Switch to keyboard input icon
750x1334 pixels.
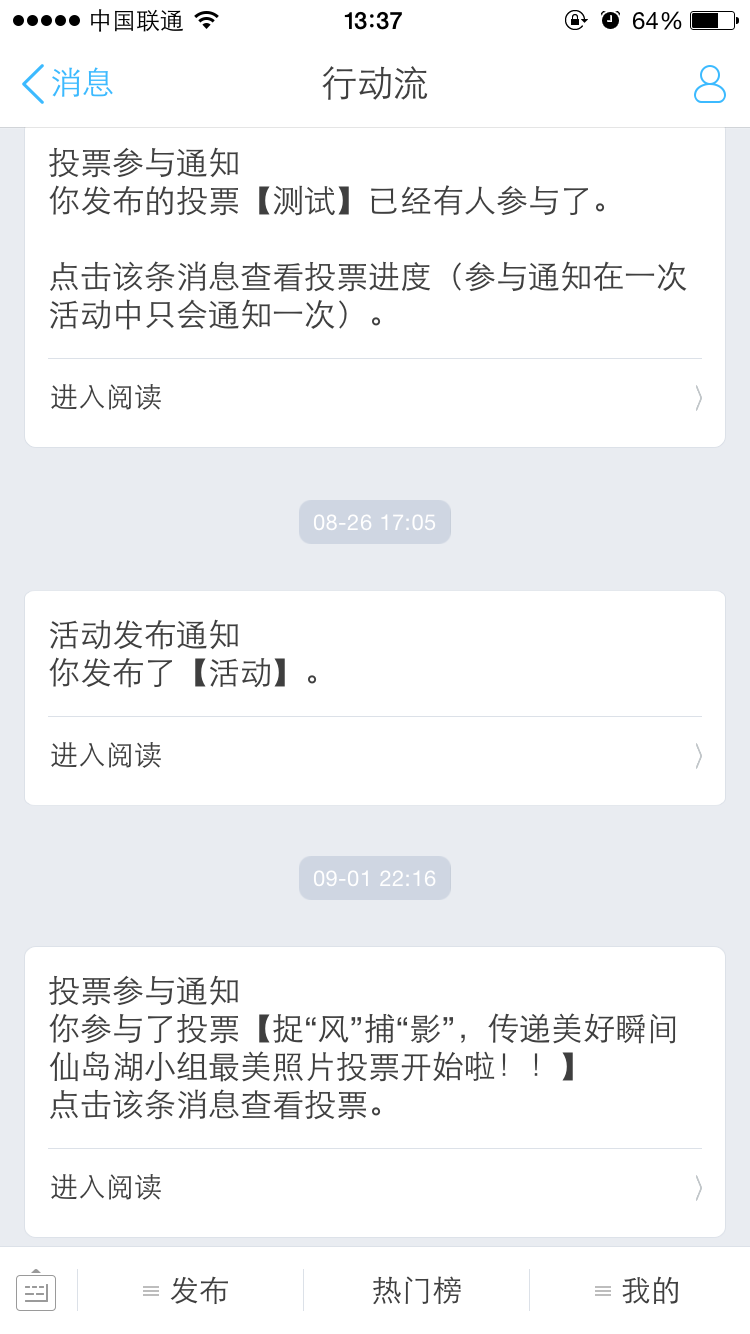click(x=36, y=1291)
